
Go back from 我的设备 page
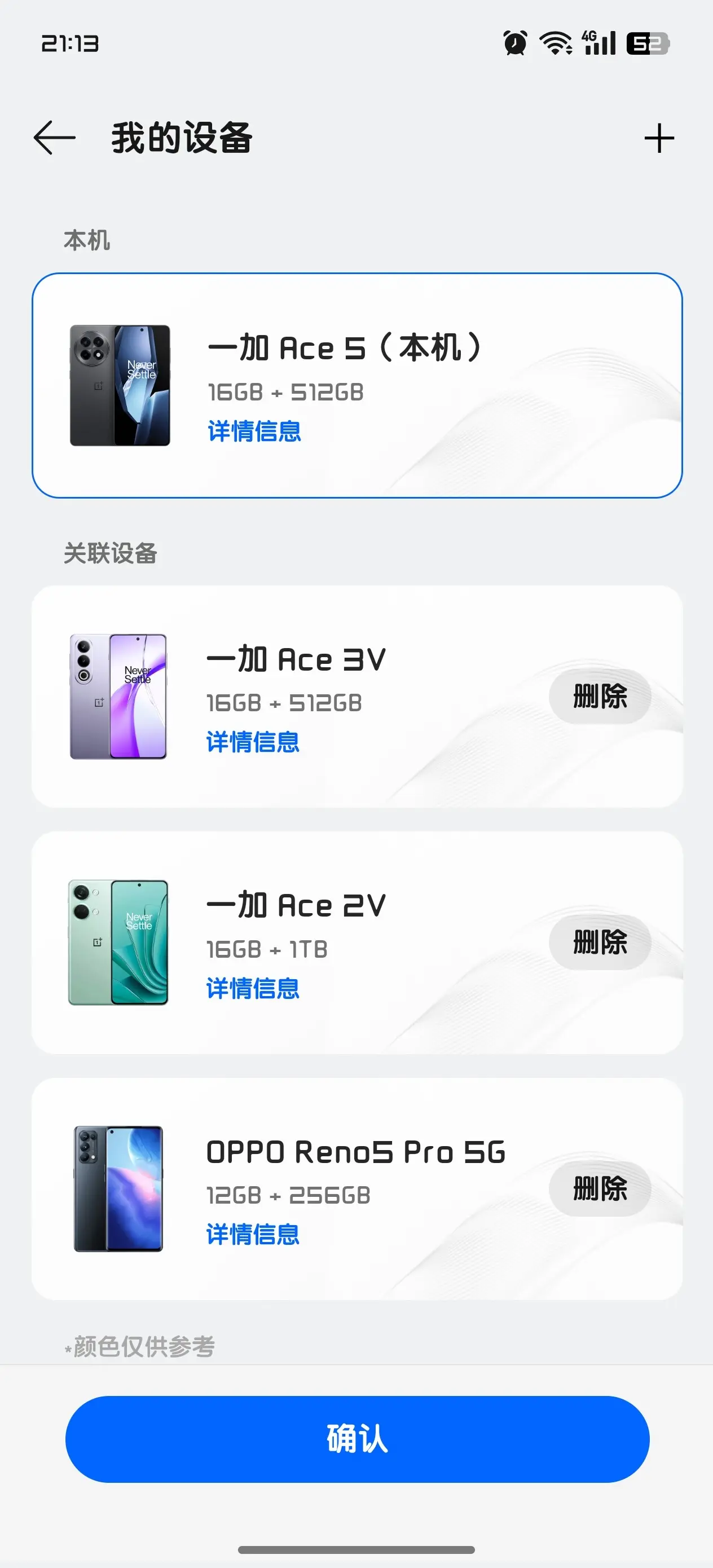(55, 138)
